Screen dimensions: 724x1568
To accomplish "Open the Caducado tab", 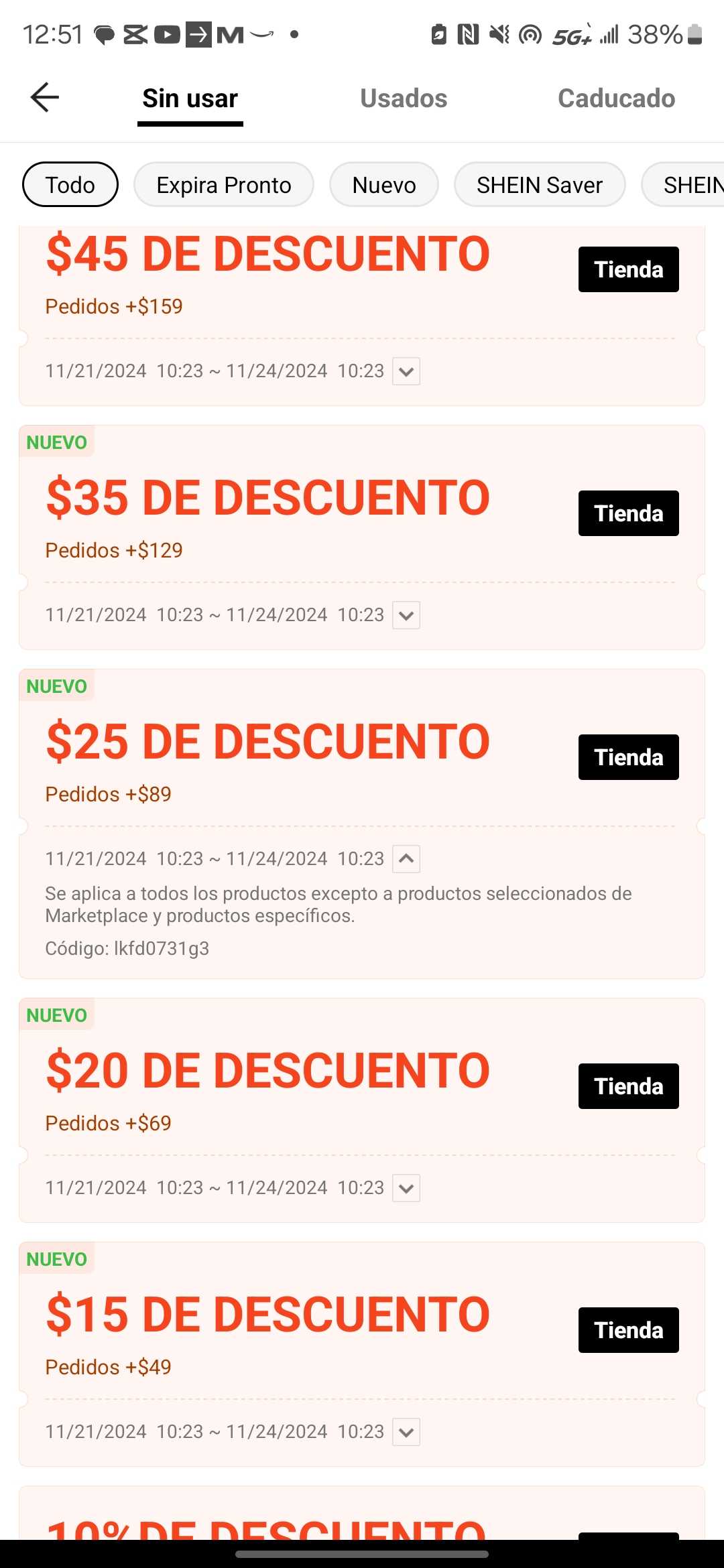I will [x=615, y=98].
